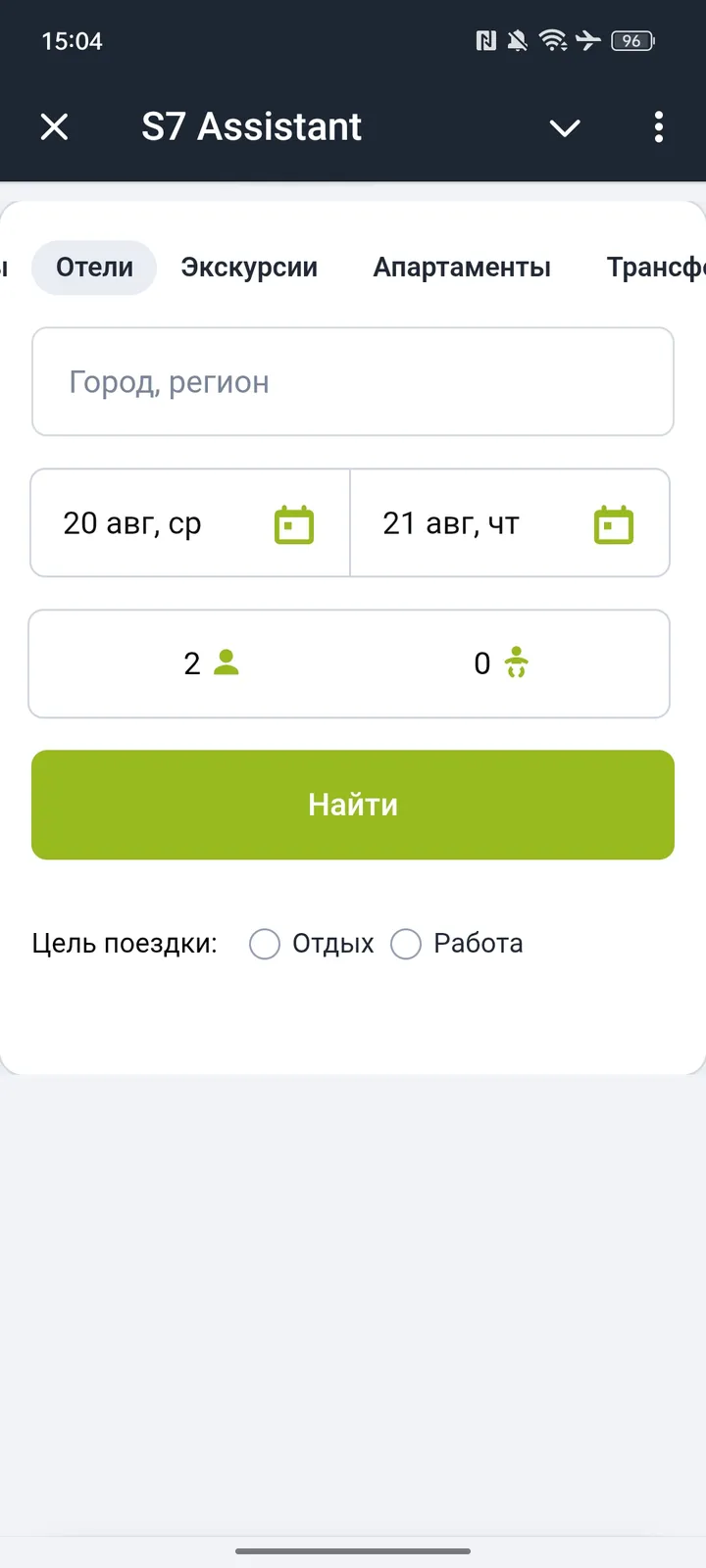Open check-out date calendar icon
The width and height of the screenshot is (706, 1568).
(x=613, y=523)
